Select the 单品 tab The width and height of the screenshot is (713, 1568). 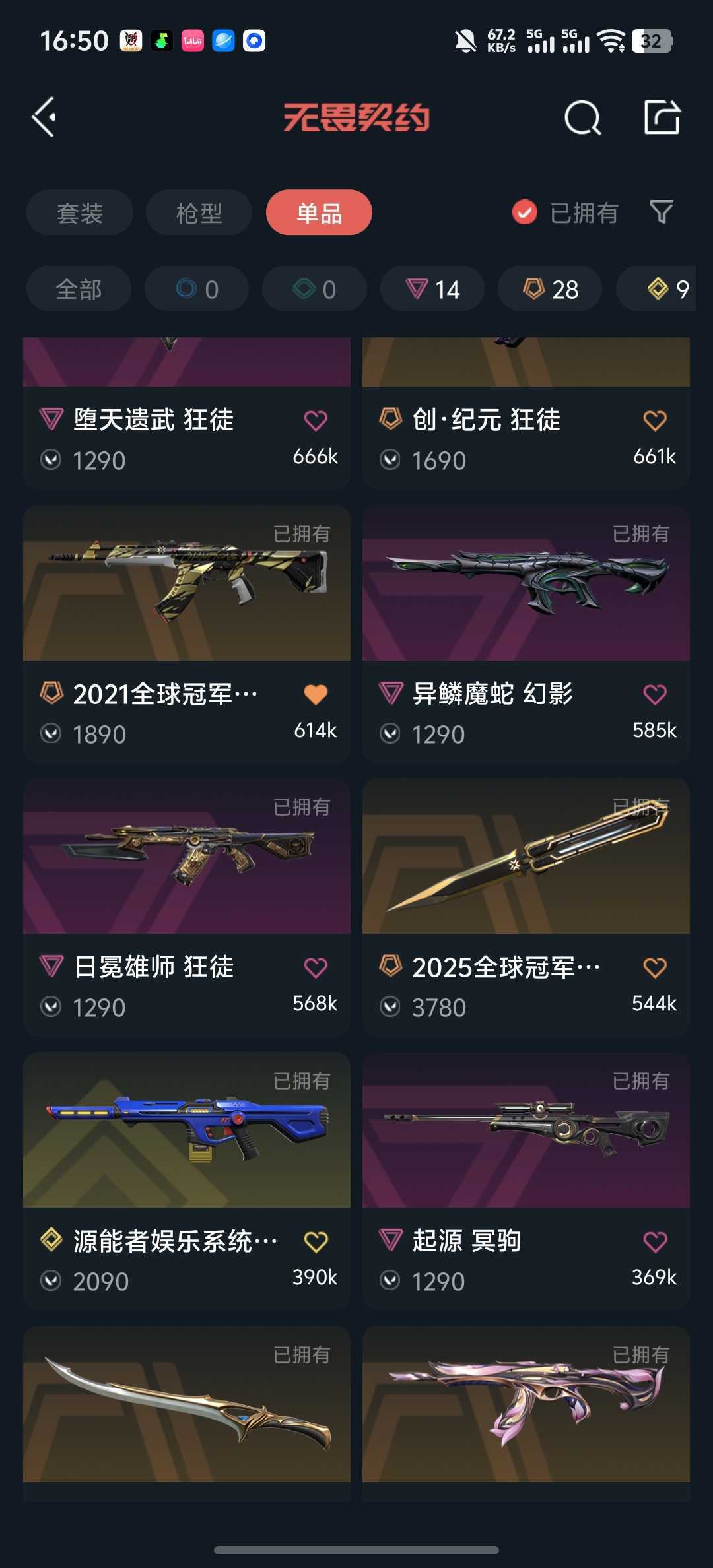[318, 212]
